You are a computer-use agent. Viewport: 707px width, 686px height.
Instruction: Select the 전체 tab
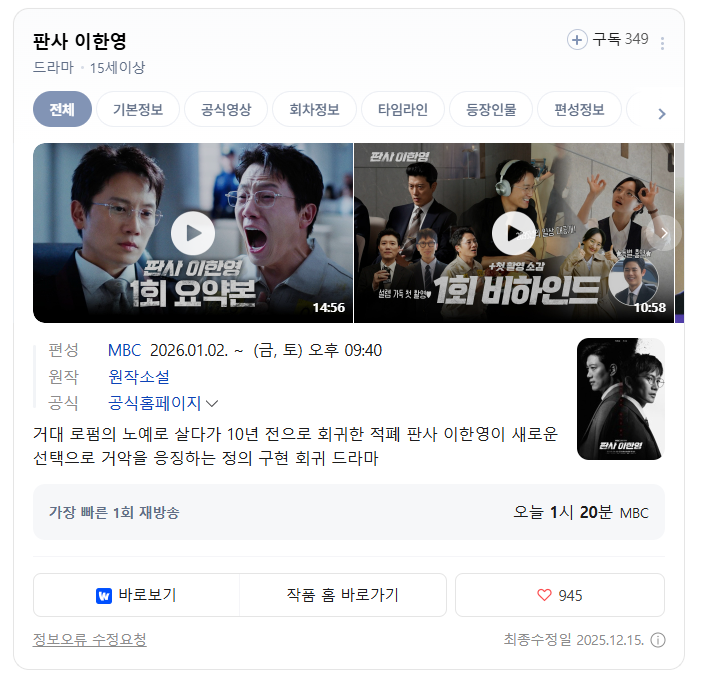click(62, 110)
